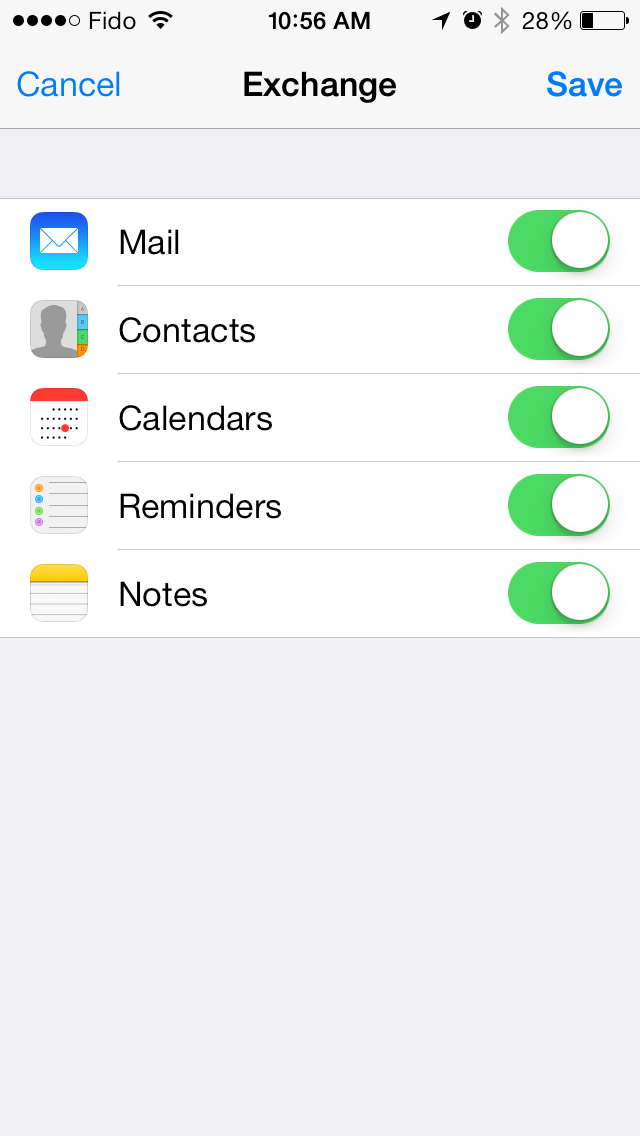Screen dimensions: 640x1136
Task: Cancel the Exchange account setup
Action: pyautogui.click(x=68, y=85)
